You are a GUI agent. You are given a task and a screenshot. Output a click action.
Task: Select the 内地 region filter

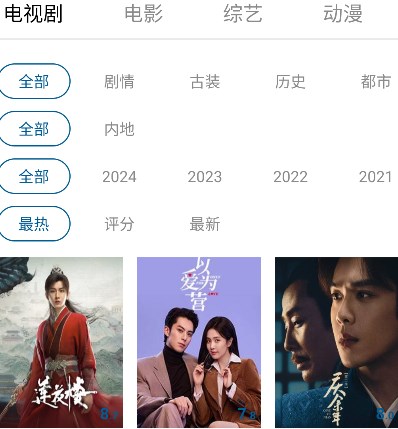click(119, 129)
